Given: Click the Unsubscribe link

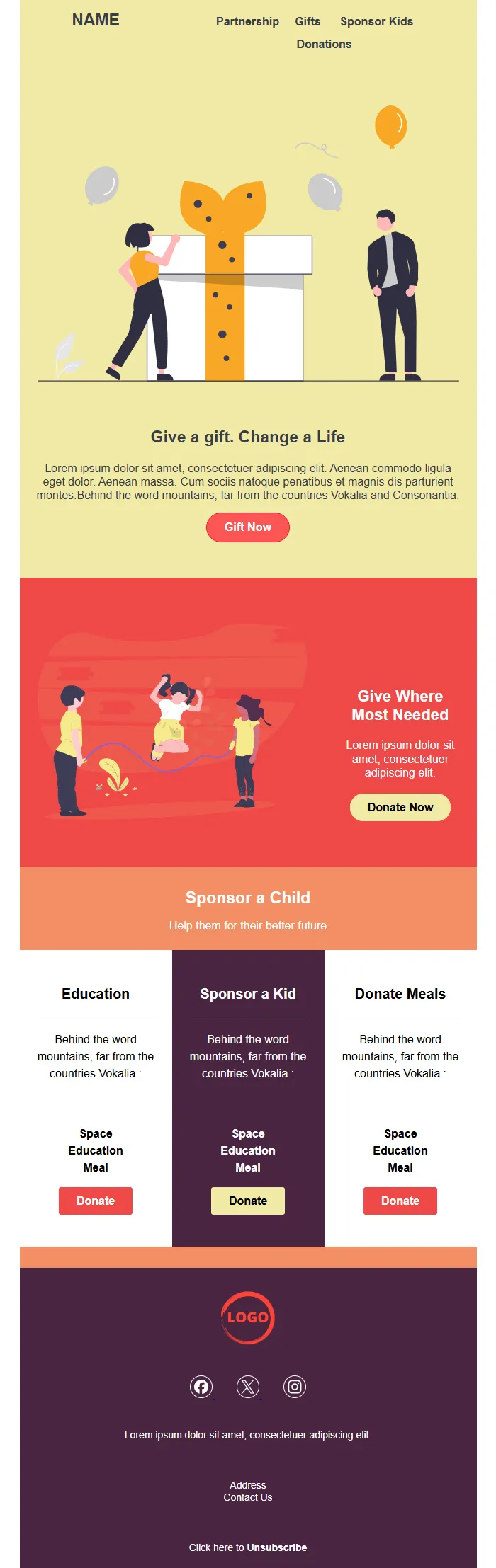Looking at the screenshot, I should point(276,1547).
